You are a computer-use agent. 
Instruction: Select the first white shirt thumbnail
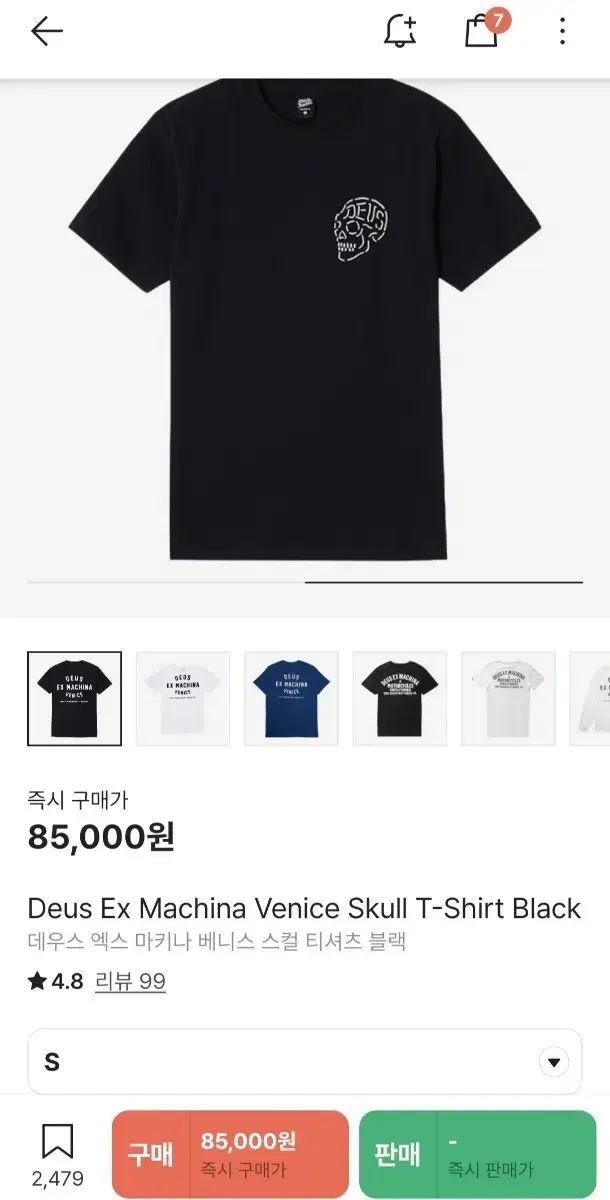pyautogui.click(x=183, y=698)
